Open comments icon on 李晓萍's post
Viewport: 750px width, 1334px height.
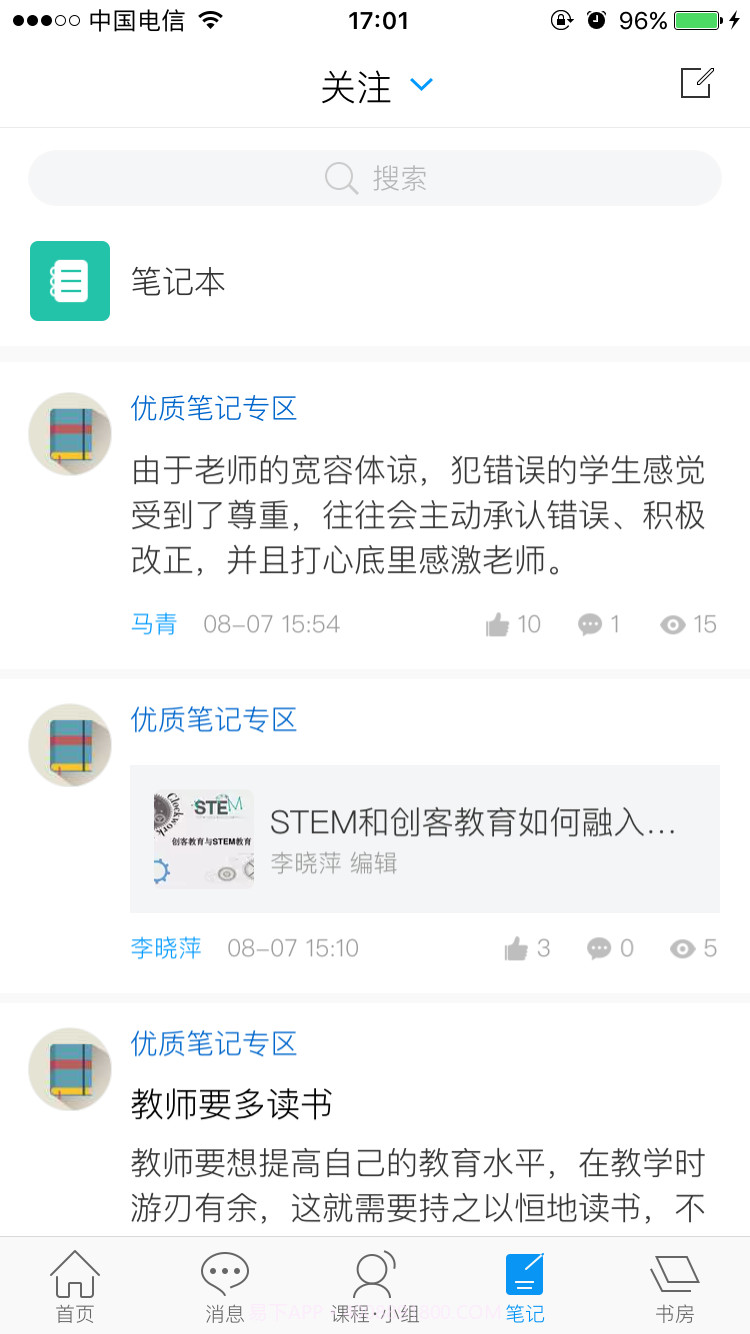click(597, 947)
